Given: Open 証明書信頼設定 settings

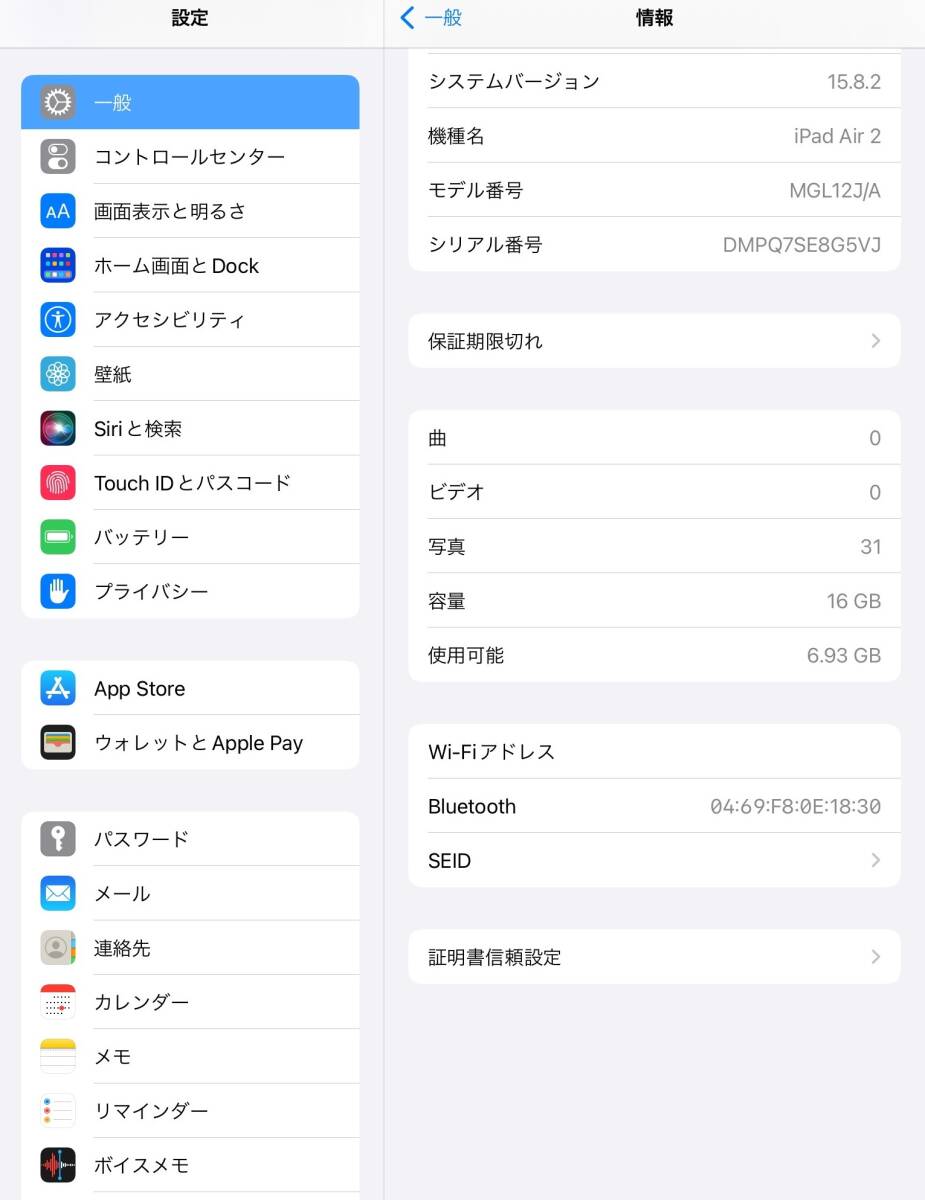Looking at the screenshot, I should pyautogui.click(x=654, y=956).
